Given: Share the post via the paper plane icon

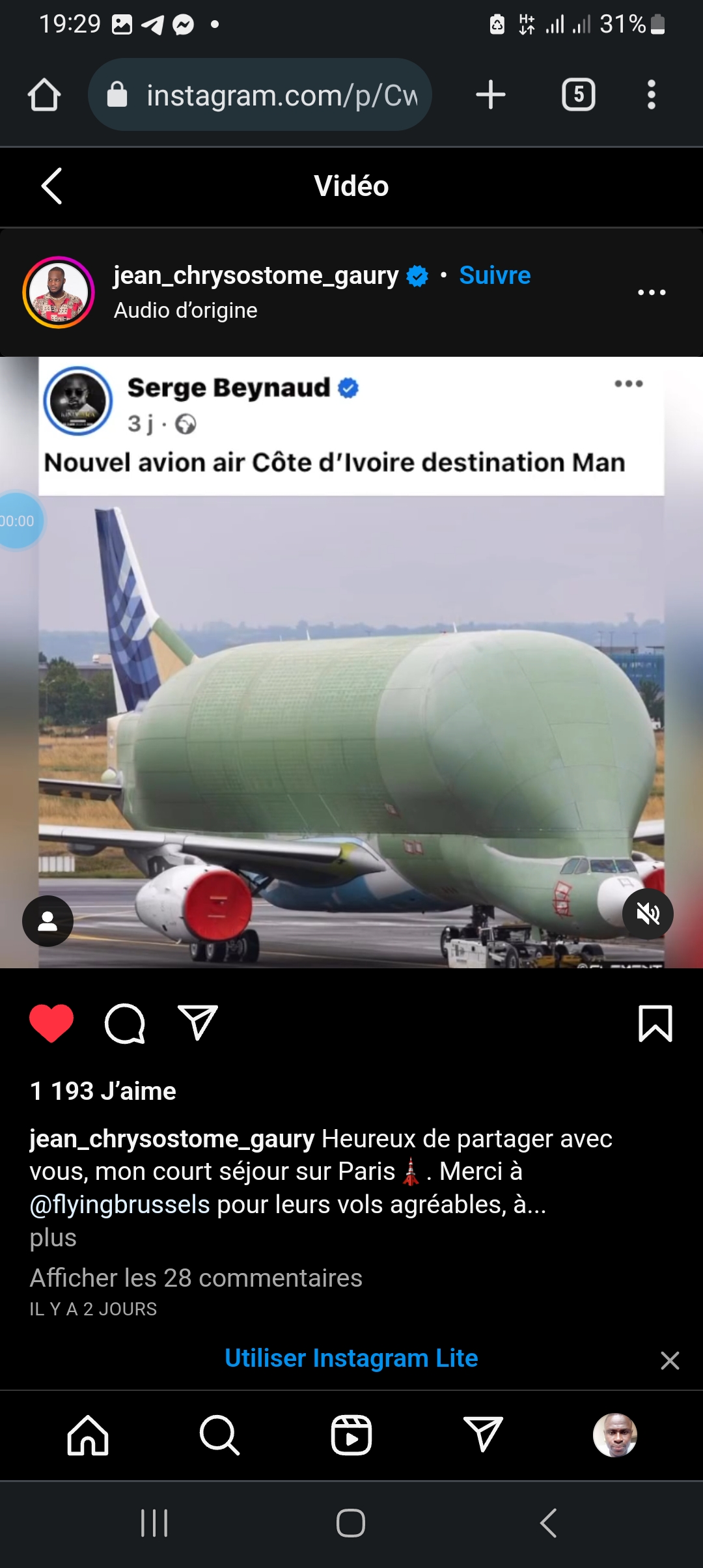Looking at the screenshot, I should [x=198, y=1023].
